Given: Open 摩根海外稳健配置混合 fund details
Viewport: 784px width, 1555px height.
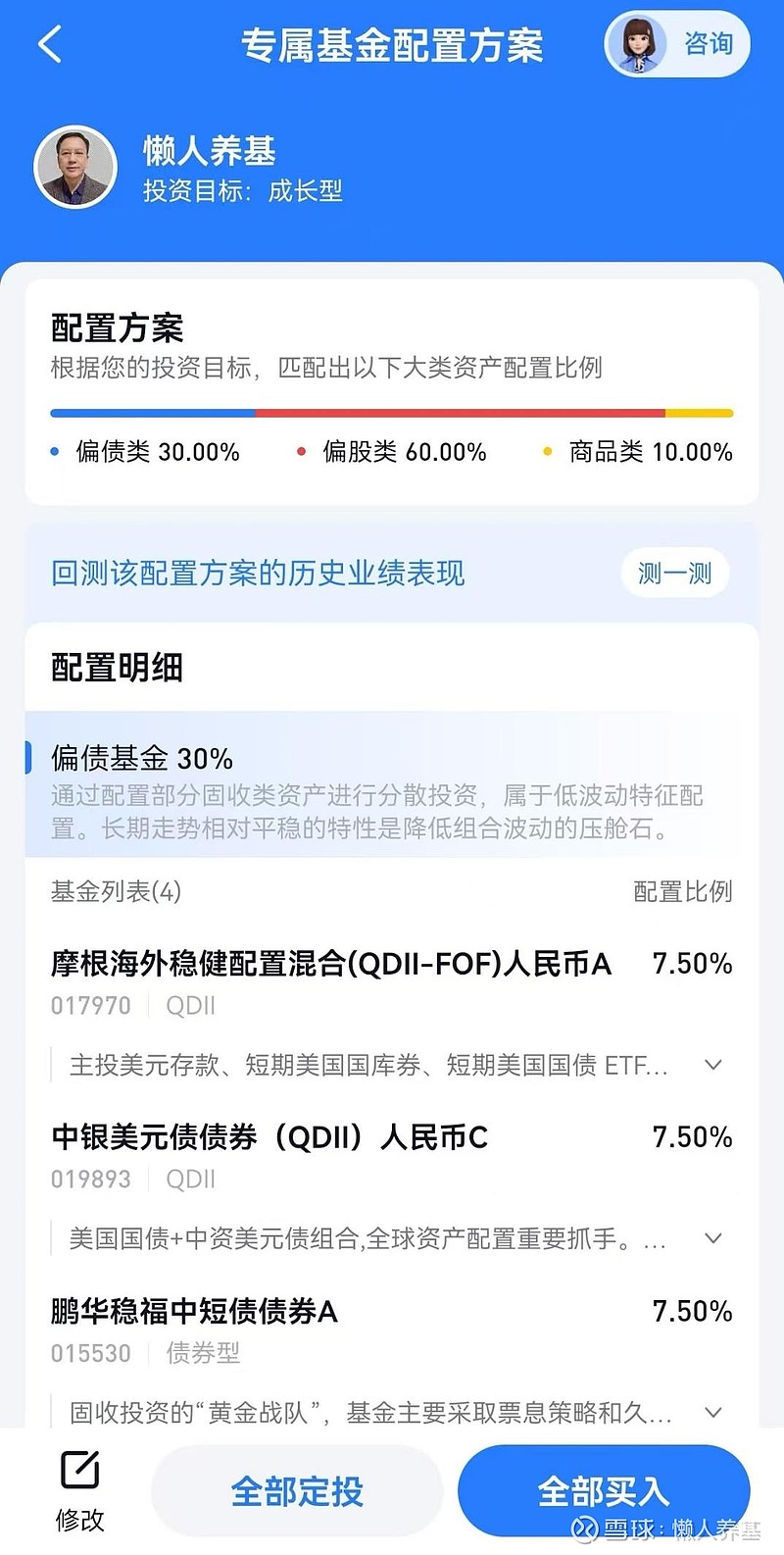Looking at the screenshot, I should pos(331,964).
